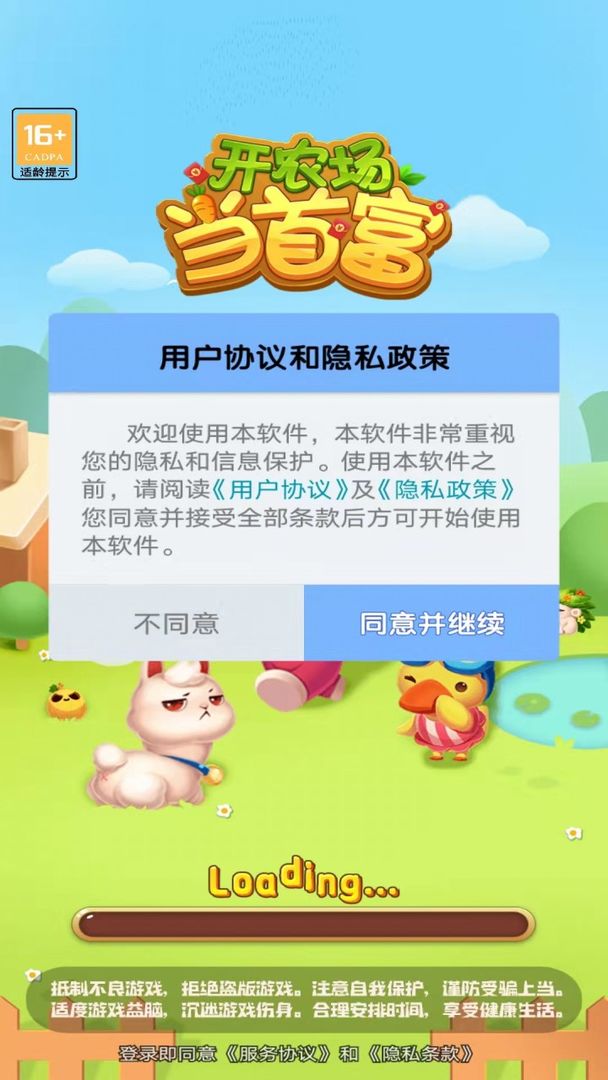The height and width of the screenshot is (1080, 608).
Task: Tap 同意并继续 to accept
Action: [431, 623]
